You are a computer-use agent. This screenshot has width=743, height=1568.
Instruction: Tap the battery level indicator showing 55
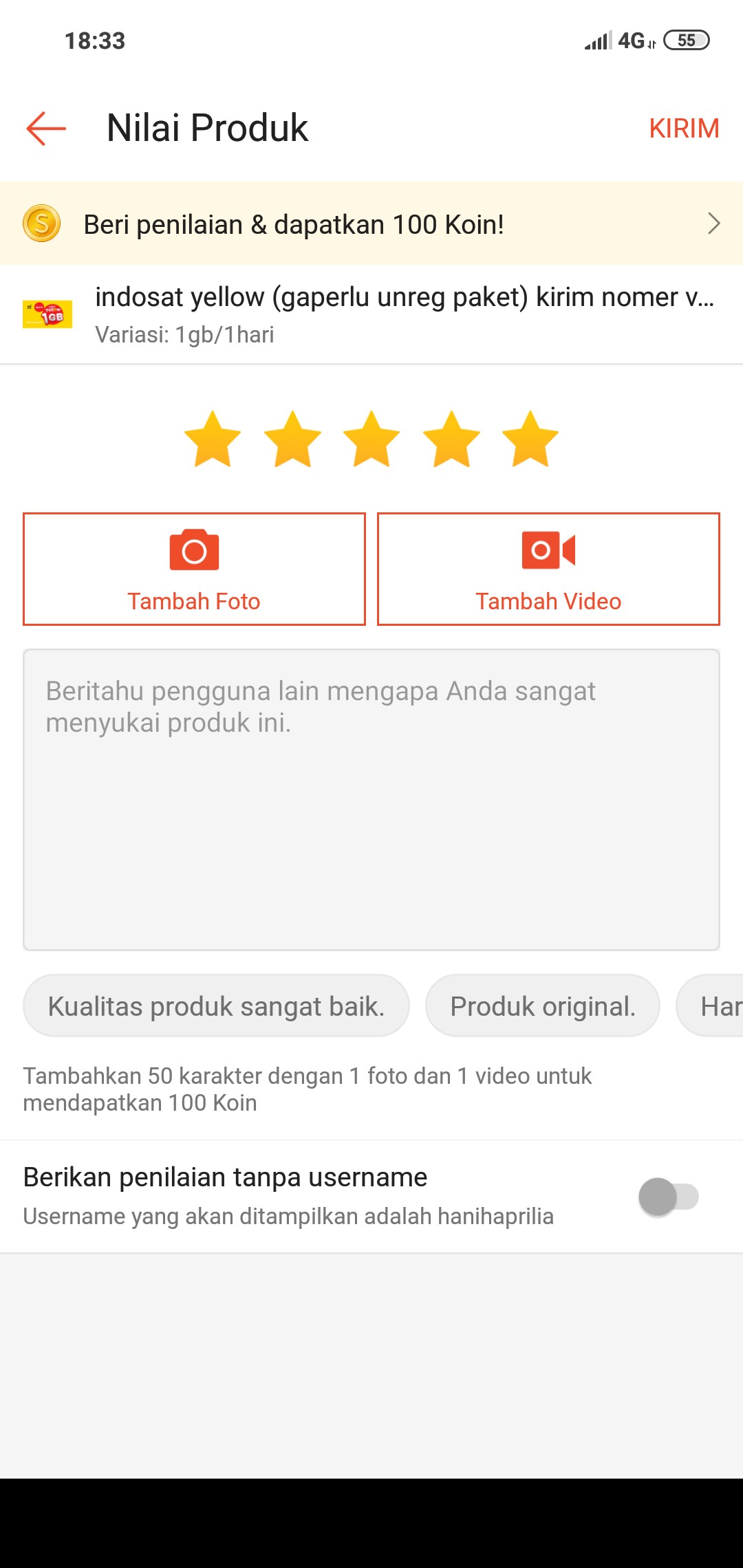coord(686,41)
